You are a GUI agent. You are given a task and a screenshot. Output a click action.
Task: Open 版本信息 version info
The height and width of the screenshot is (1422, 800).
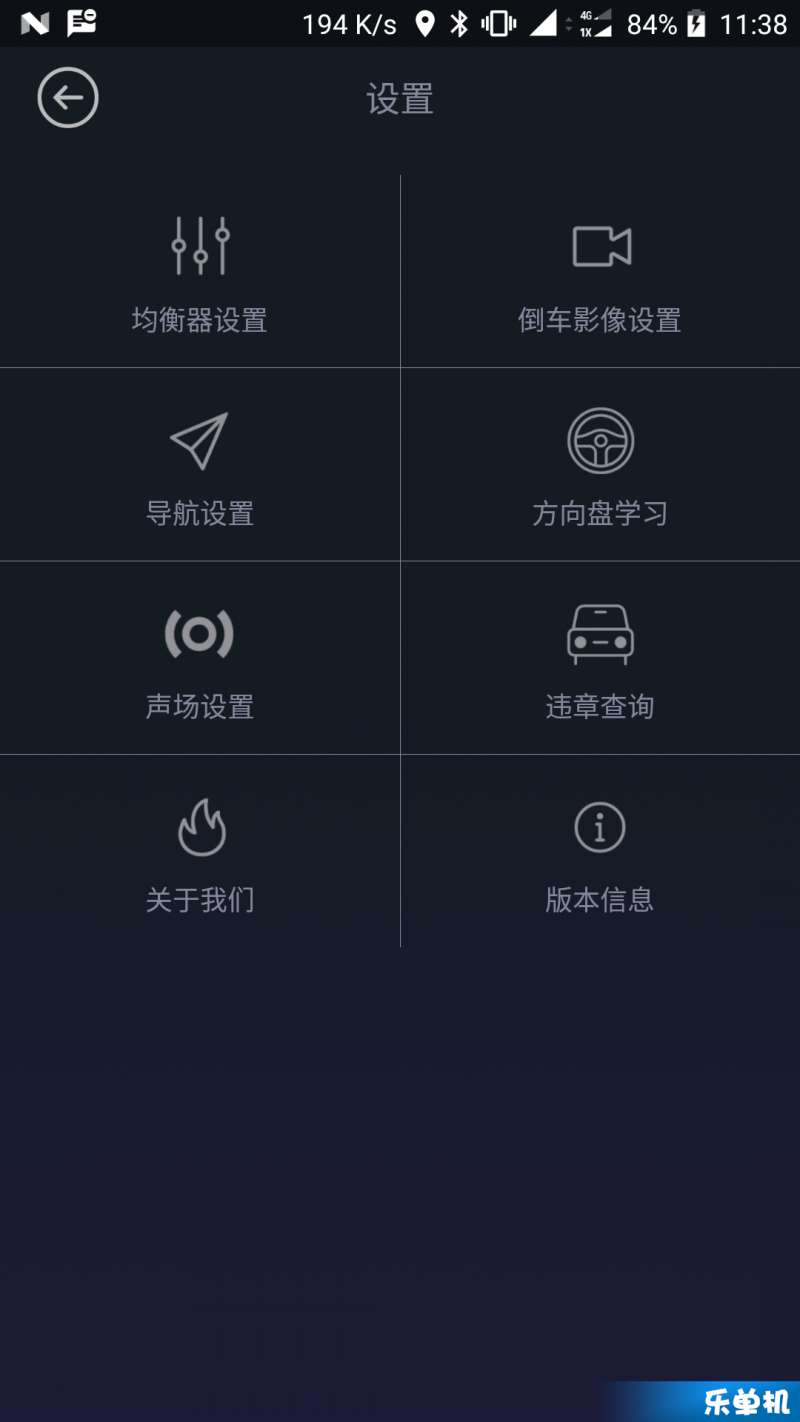(x=600, y=851)
